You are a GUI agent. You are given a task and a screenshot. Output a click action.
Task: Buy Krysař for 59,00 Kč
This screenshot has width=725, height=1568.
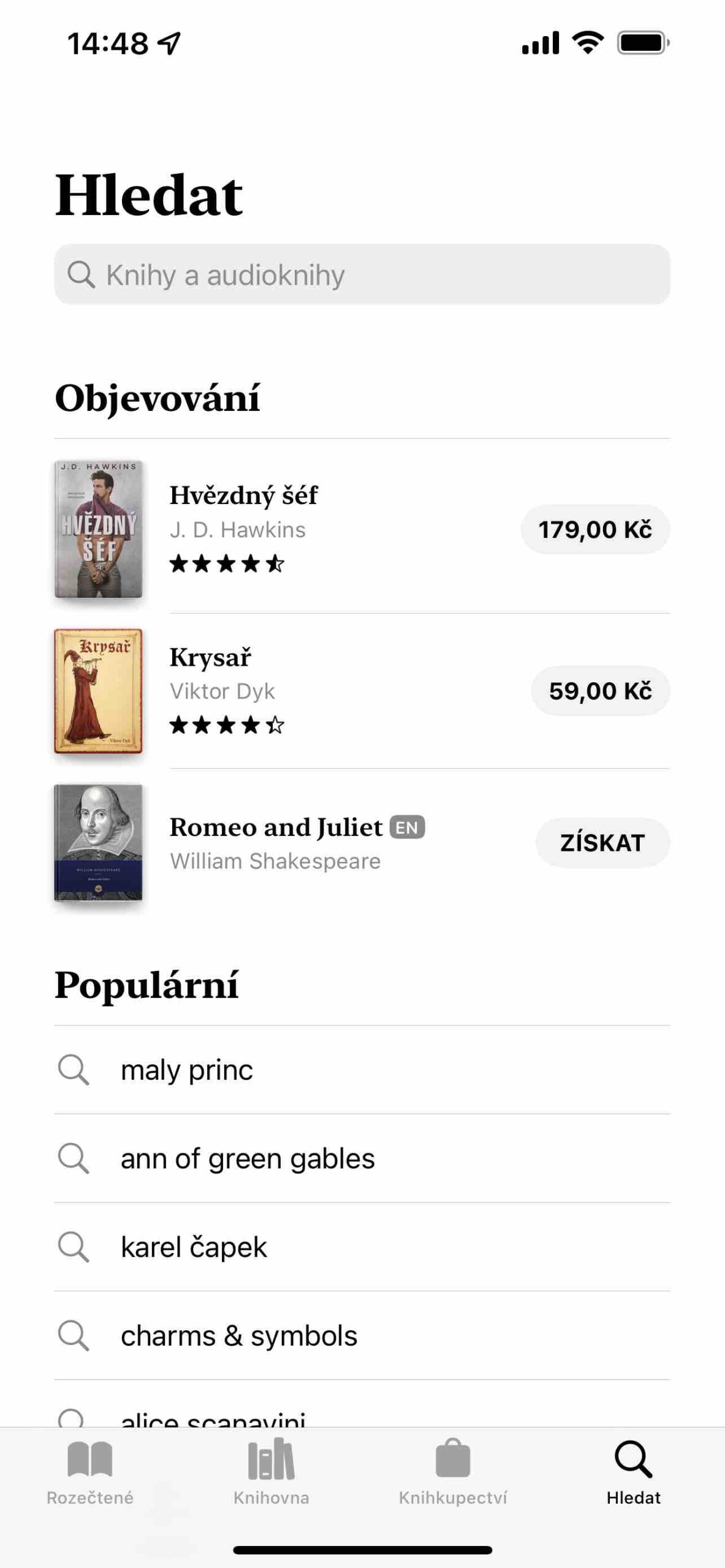(x=600, y=691)
